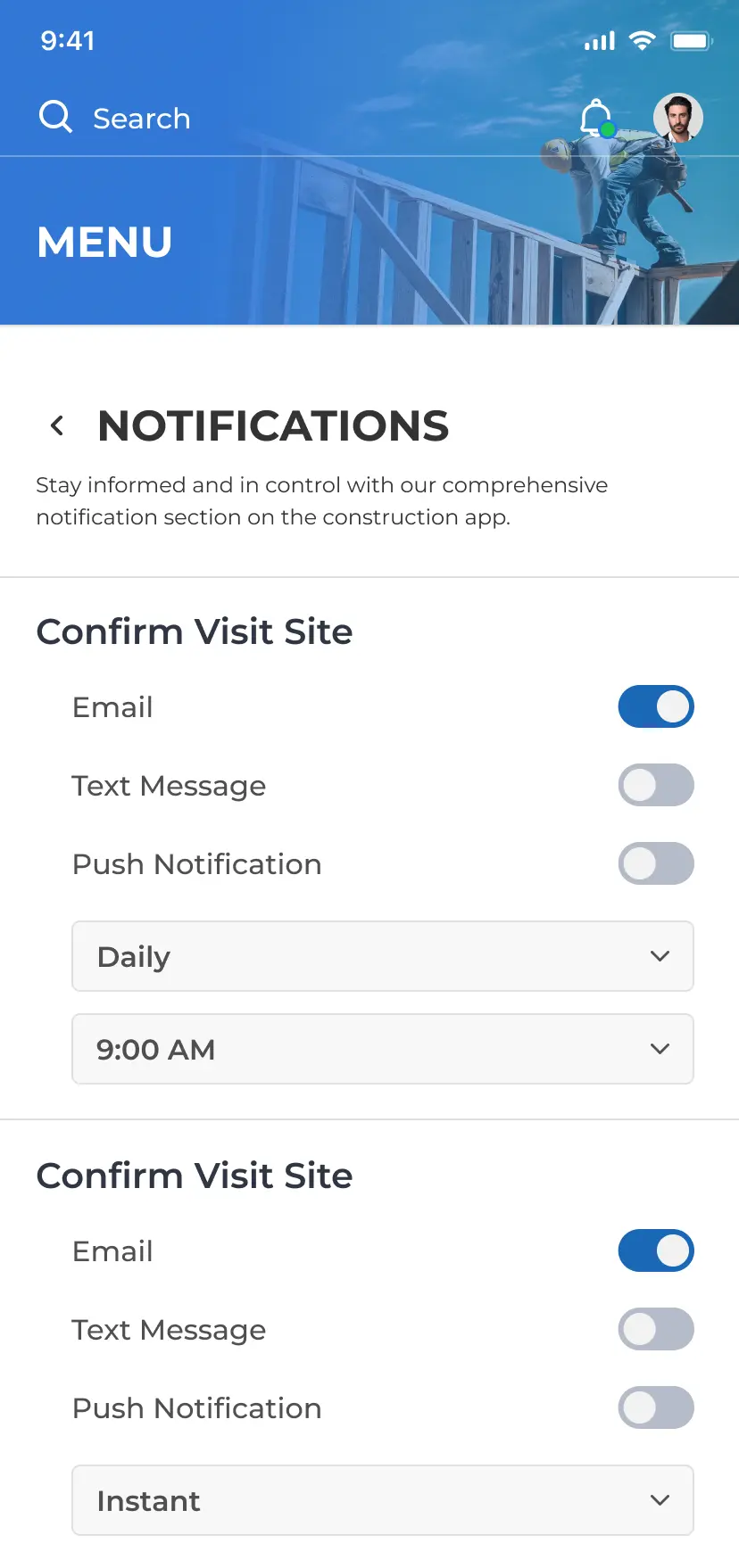The image size is (739, 1568).
Task: Disable Email in the first Confirm Visit Site
Action: [656, 706]
